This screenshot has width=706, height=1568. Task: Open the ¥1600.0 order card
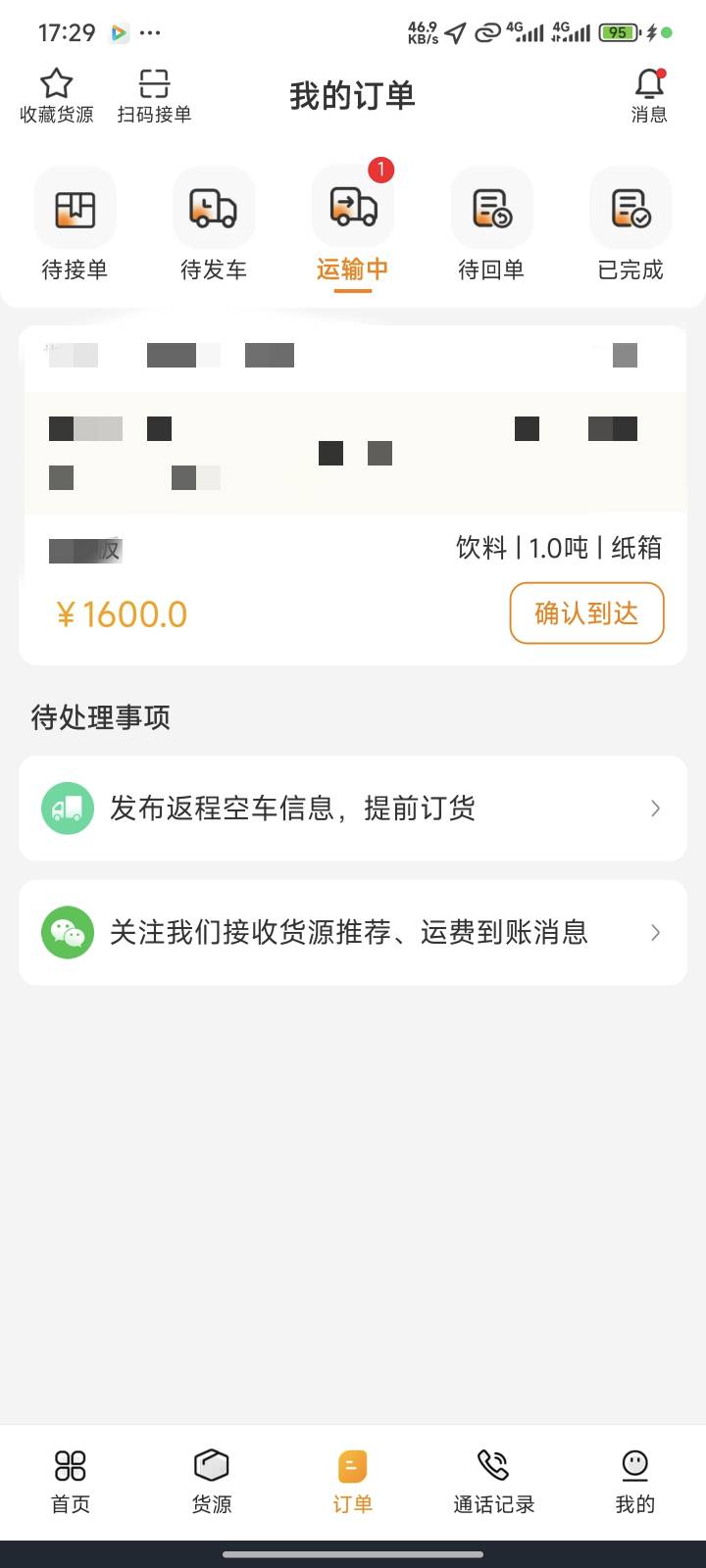coord(353,496)
